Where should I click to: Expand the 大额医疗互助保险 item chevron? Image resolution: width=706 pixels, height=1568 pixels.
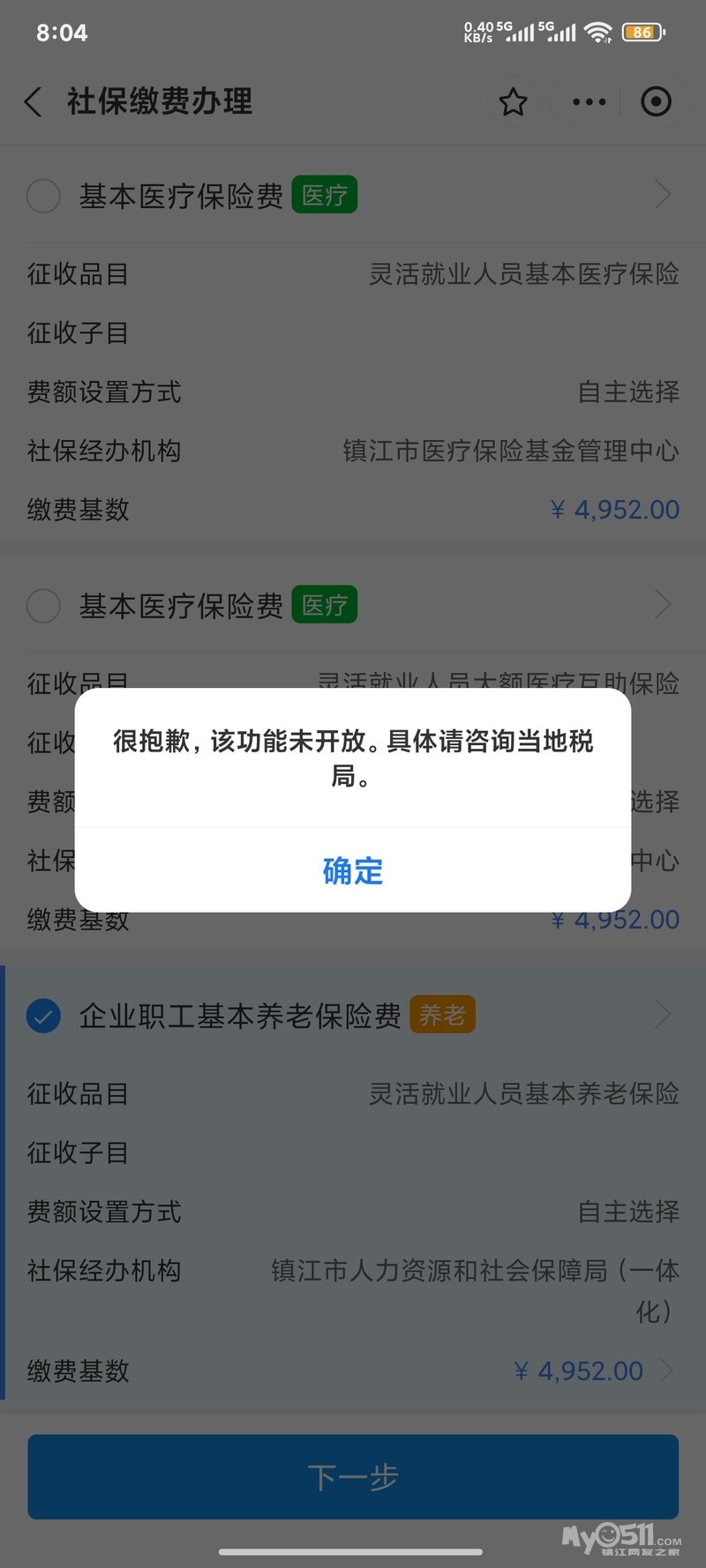click(663, 605)
